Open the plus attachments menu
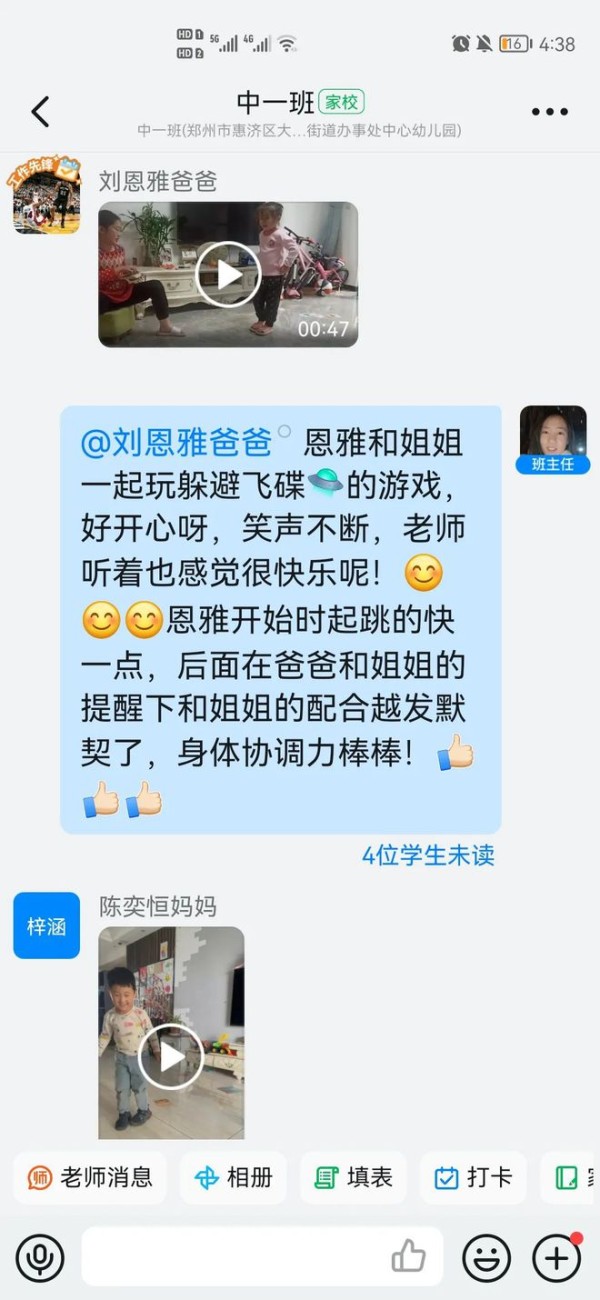Viewport: 600px width, 1300px height. click(x=556, y=1257)
